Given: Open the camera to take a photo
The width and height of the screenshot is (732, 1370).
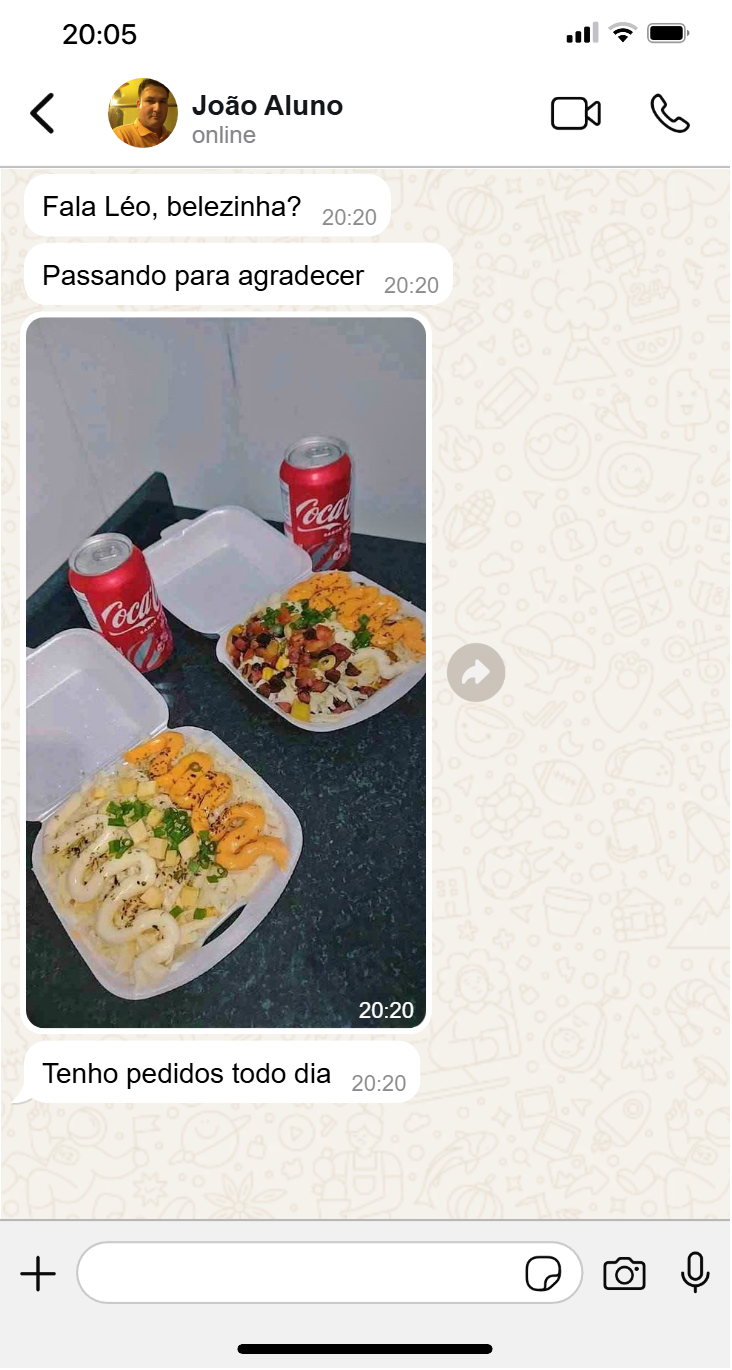Looking at the screenshot, I should click(624, 1274).
